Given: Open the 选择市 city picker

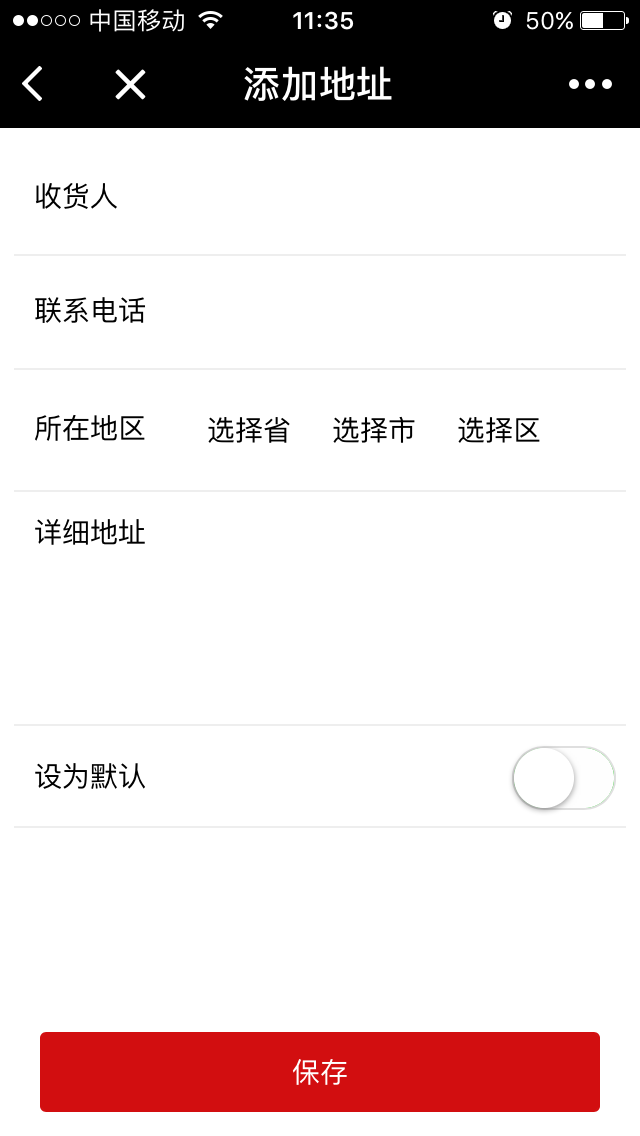Looking at the screenshot, I should 373,430.
